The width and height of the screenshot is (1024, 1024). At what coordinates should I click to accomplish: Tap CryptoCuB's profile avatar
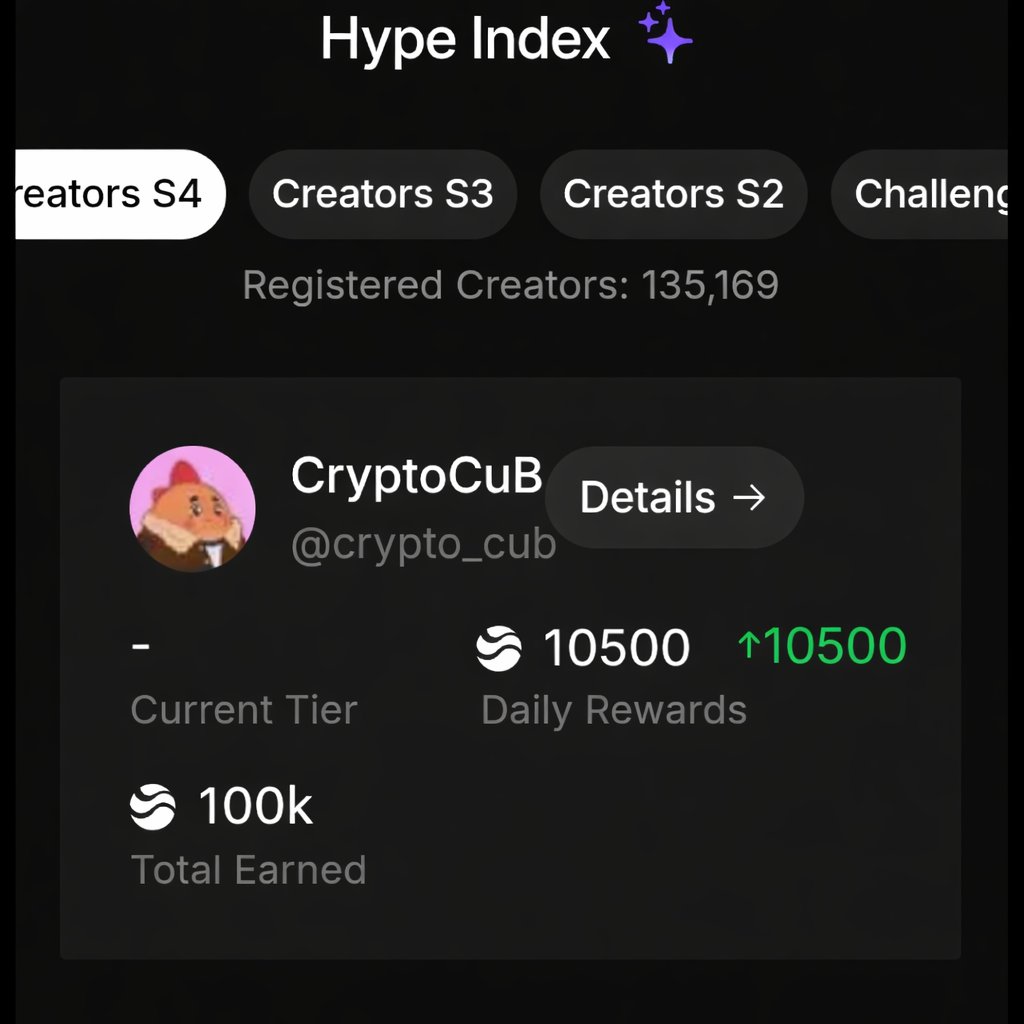193,509
